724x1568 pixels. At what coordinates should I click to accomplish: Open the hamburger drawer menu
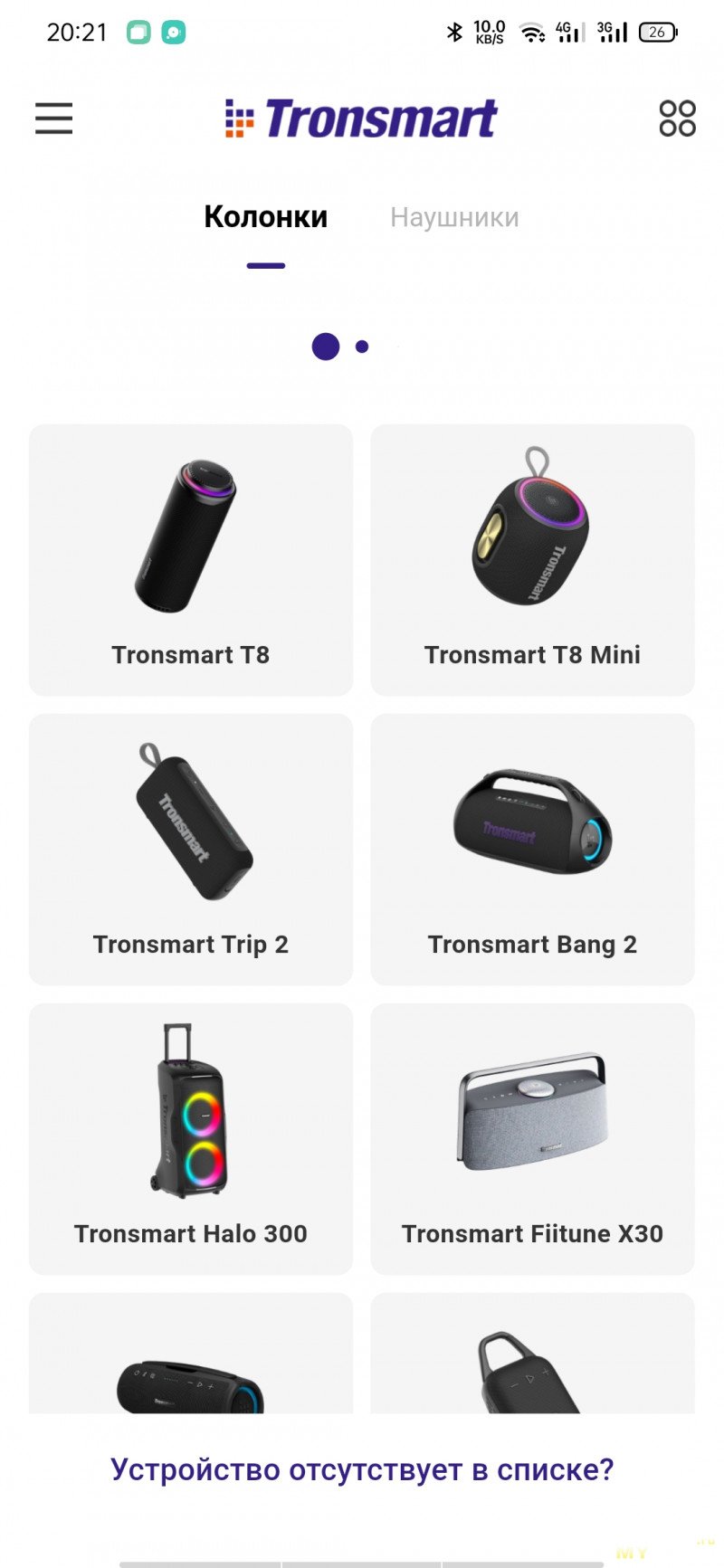click(x=53, y=119)
